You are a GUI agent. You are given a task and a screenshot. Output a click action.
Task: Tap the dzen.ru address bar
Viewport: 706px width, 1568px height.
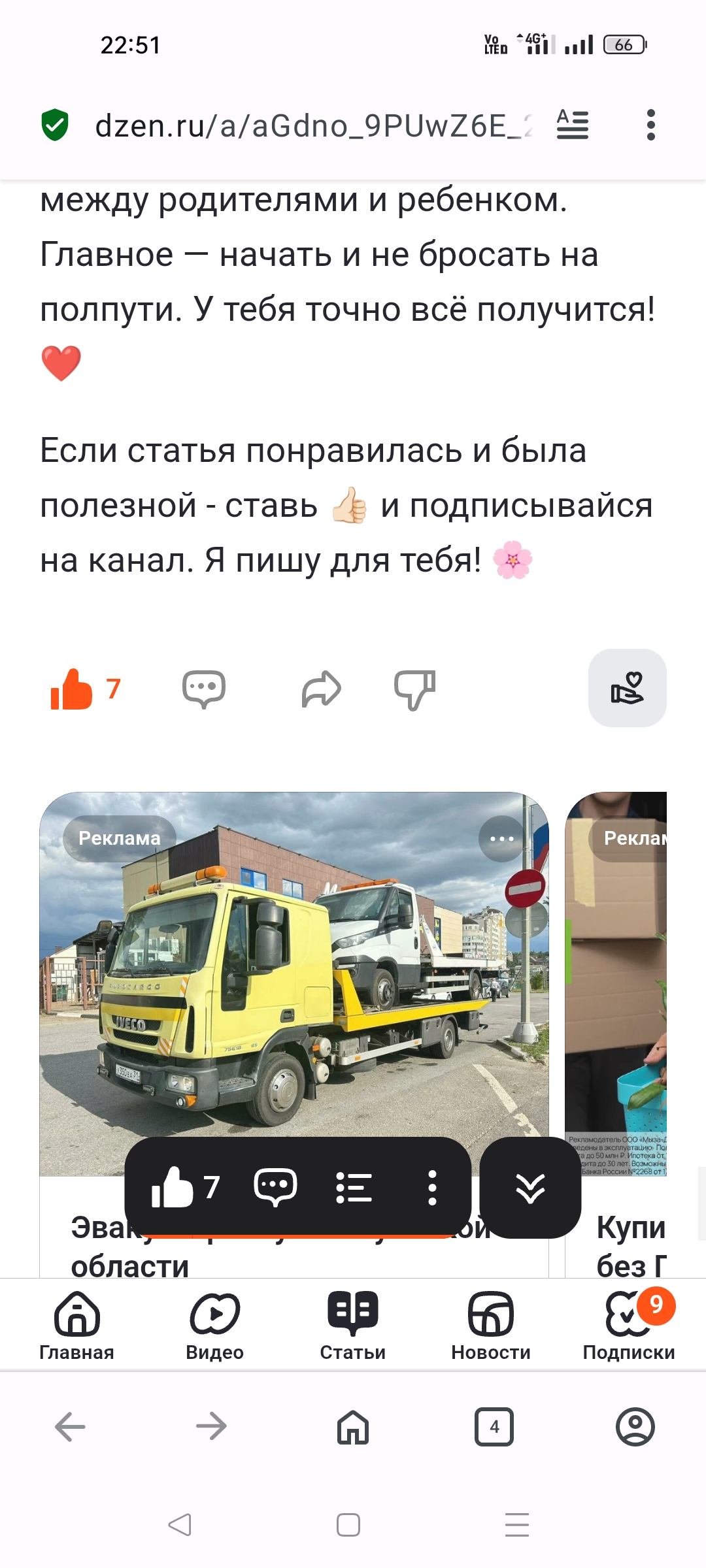click(x=314, y=125)
